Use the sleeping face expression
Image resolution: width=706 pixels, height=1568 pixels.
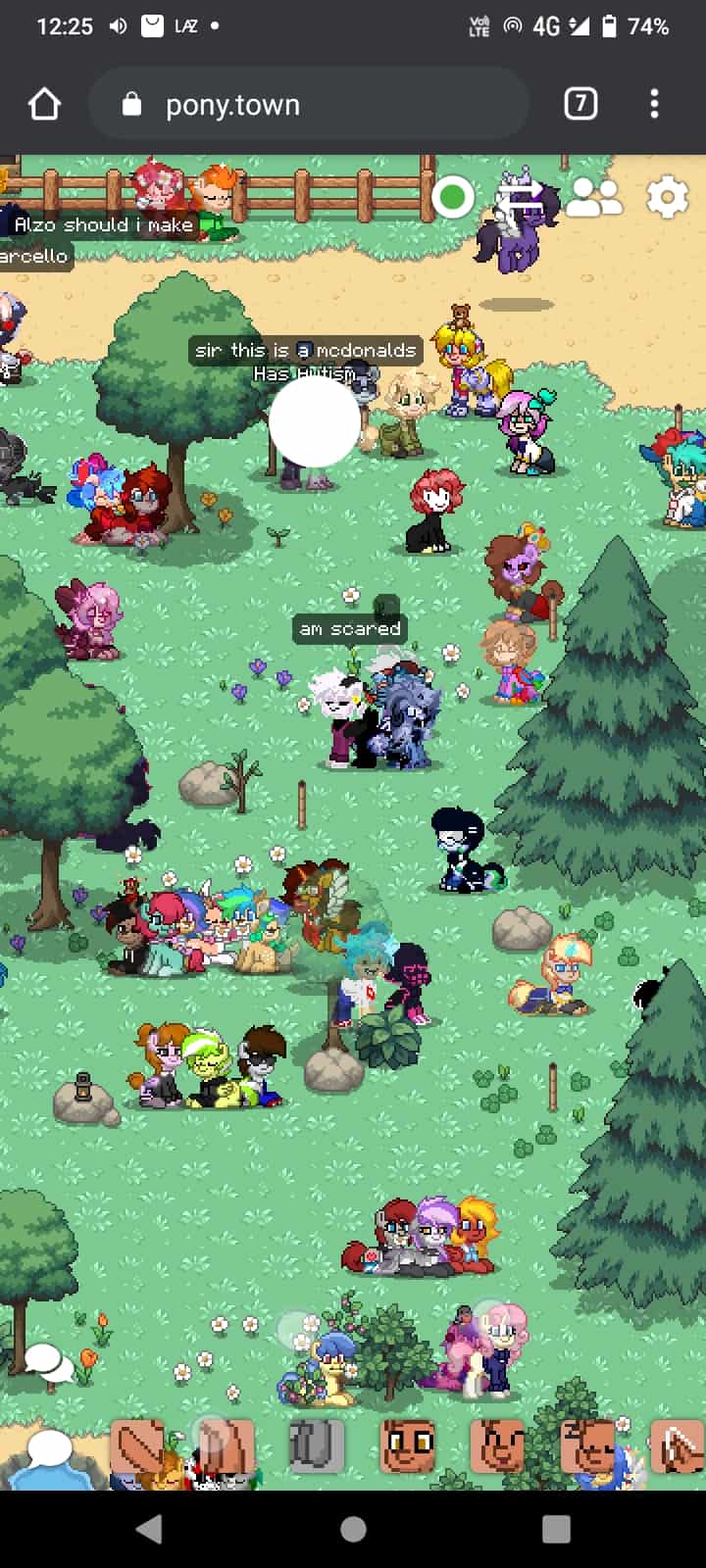[x=587, y=1446]
